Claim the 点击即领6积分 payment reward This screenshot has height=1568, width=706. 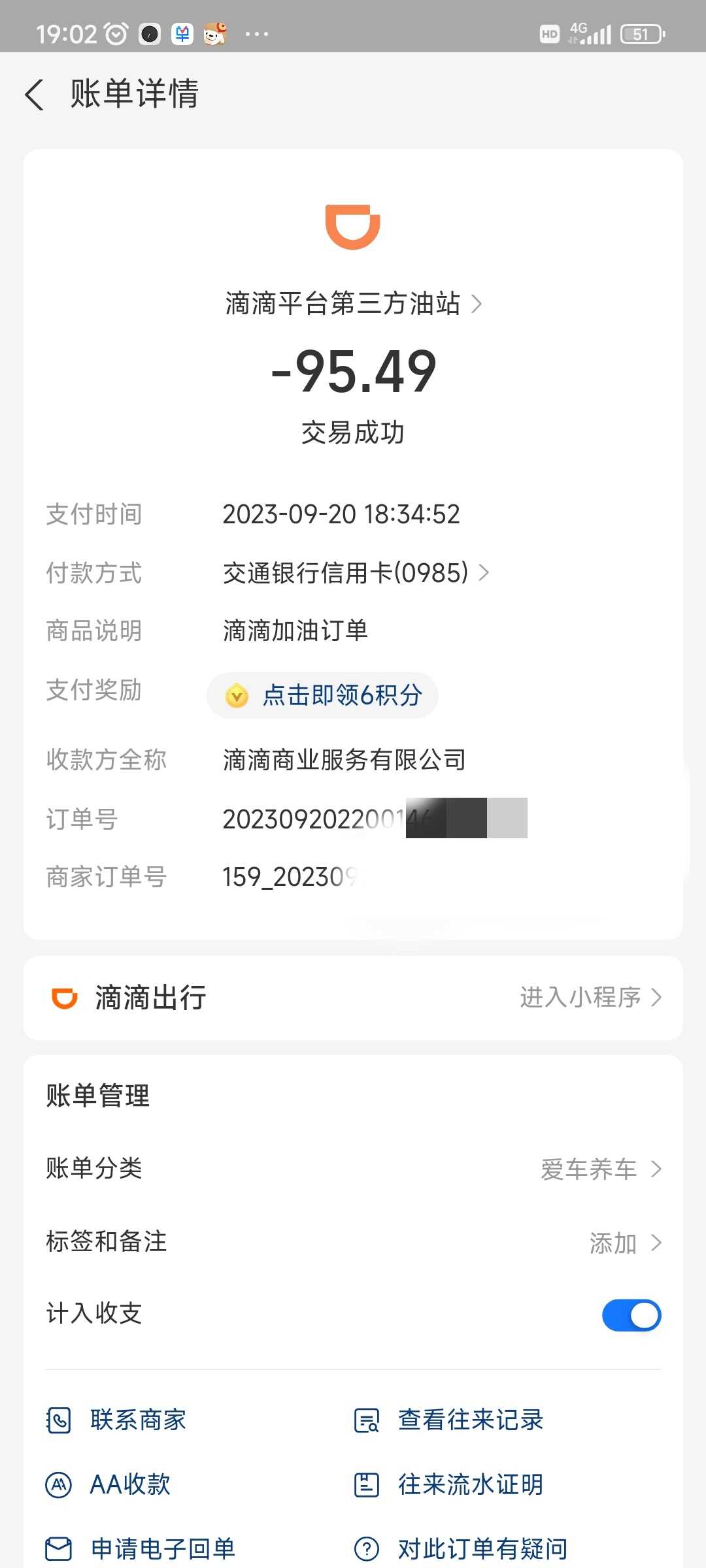click(x=322, y=695)
